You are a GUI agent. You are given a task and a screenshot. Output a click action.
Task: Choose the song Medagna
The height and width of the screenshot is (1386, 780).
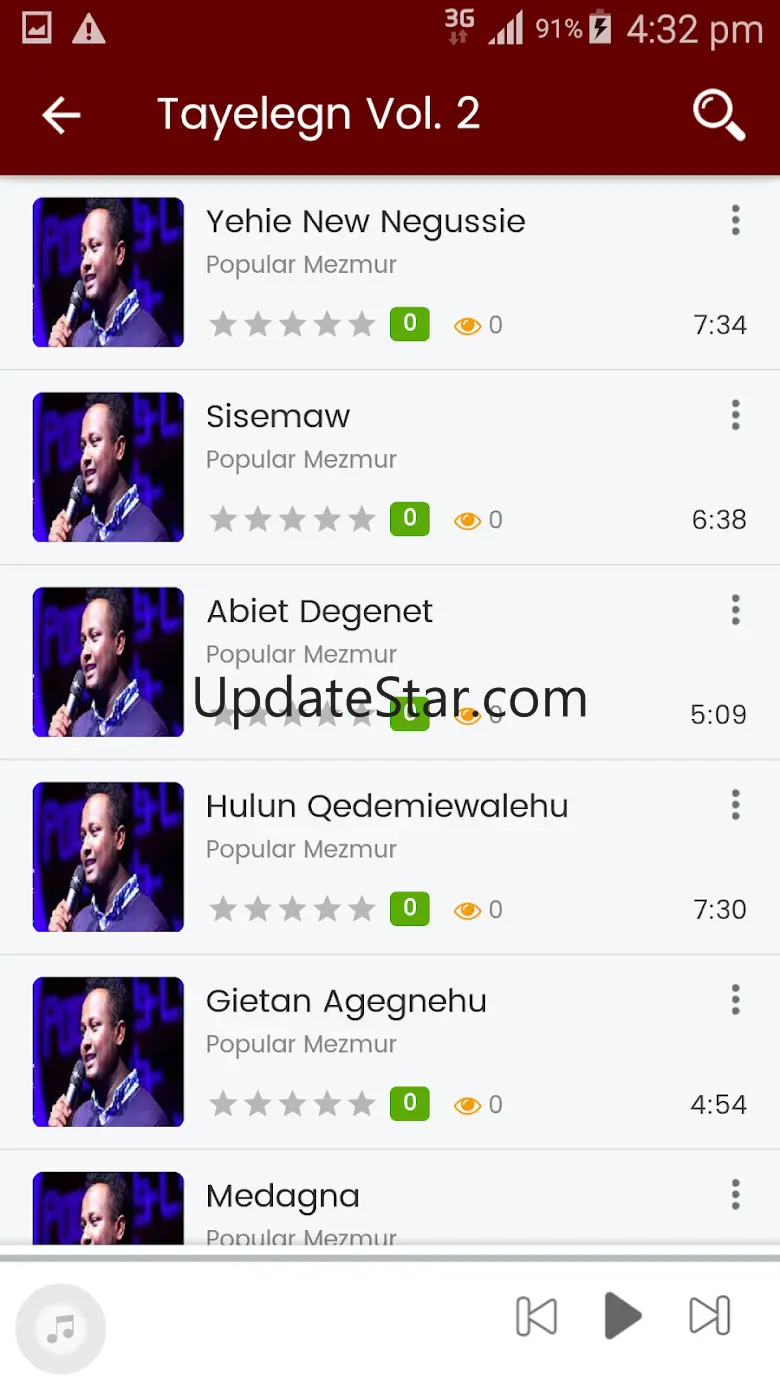click(x=283, y=1197)
